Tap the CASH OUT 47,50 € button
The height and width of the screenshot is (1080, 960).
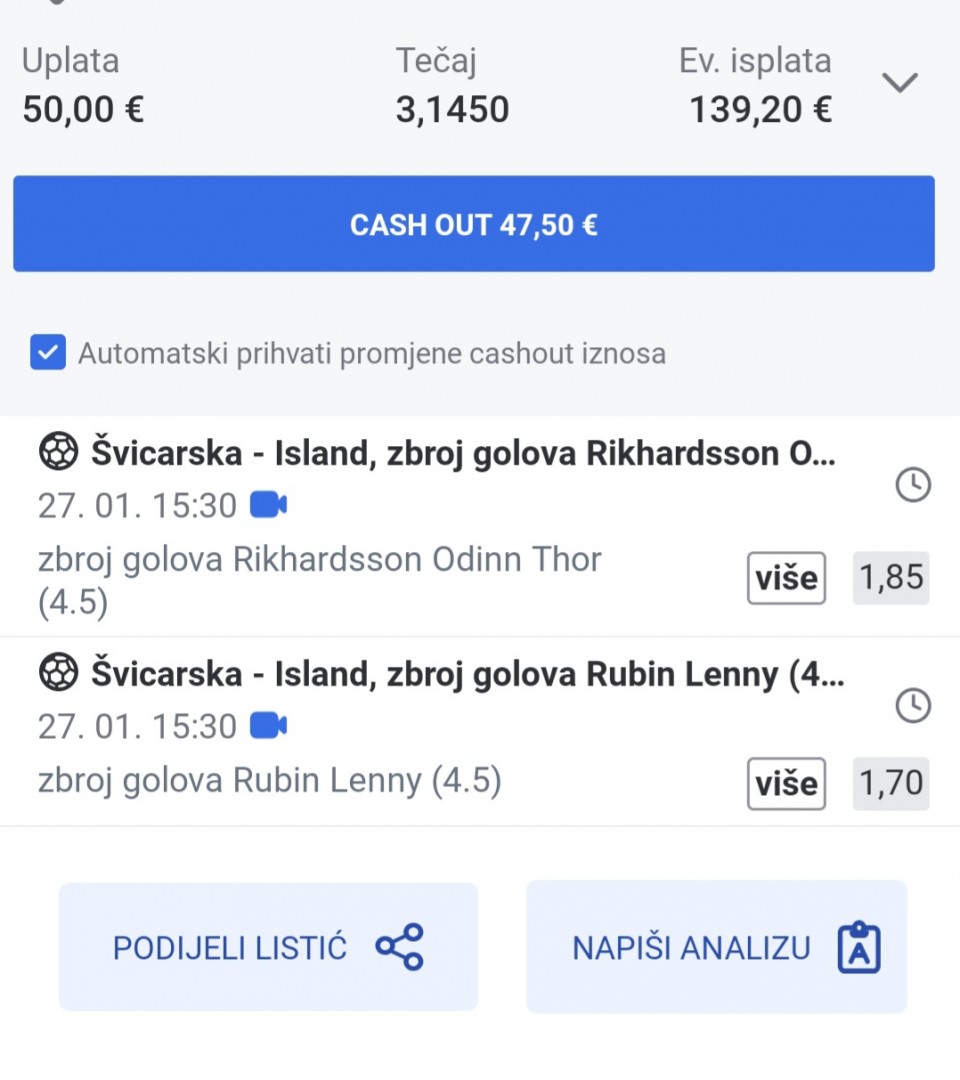pyautogui.click(x=473, y=224)
